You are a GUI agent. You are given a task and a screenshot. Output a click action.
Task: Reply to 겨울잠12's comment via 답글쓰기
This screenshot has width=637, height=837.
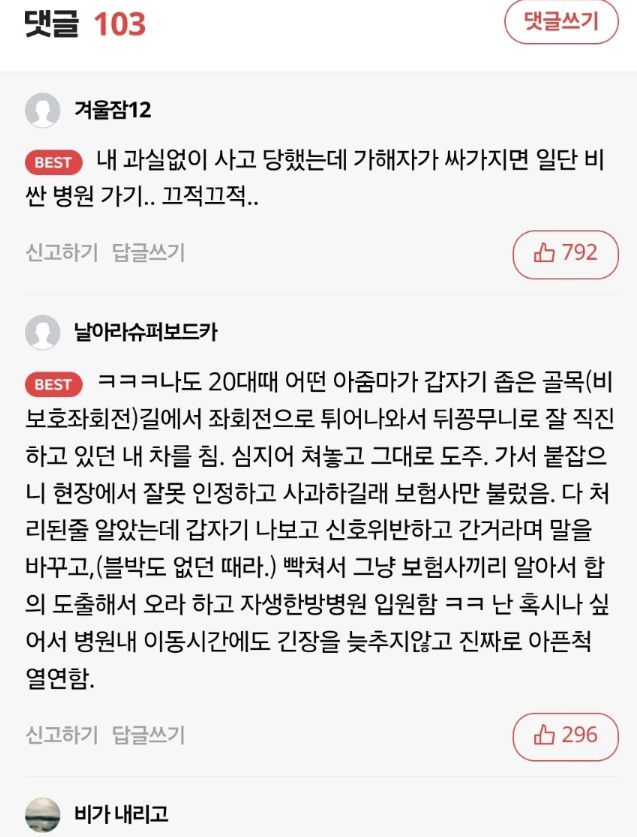pos(148,253)
